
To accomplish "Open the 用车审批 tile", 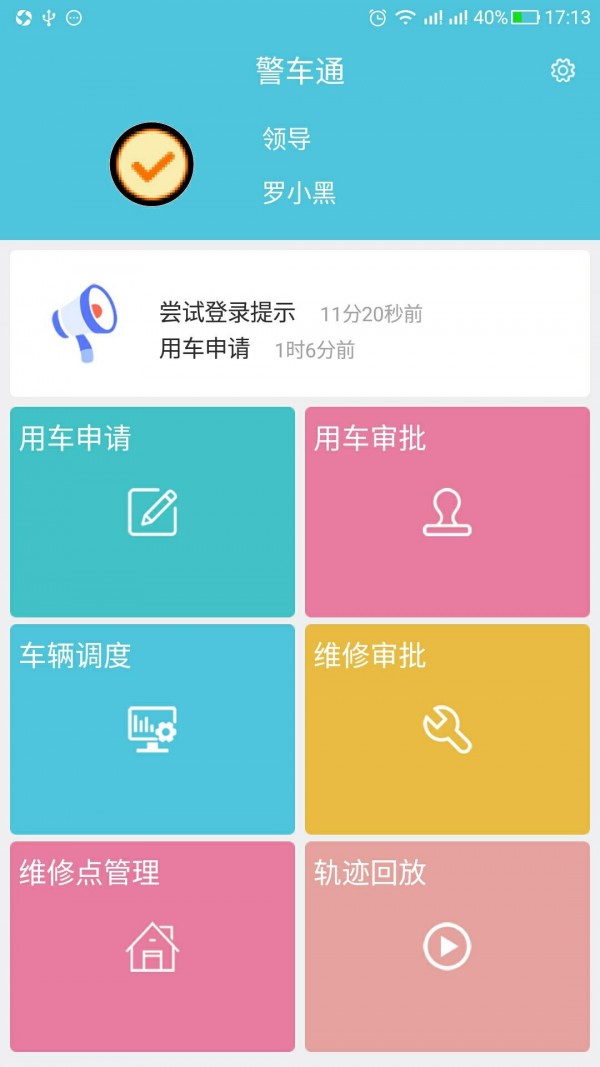I will (x=447, y=512).
